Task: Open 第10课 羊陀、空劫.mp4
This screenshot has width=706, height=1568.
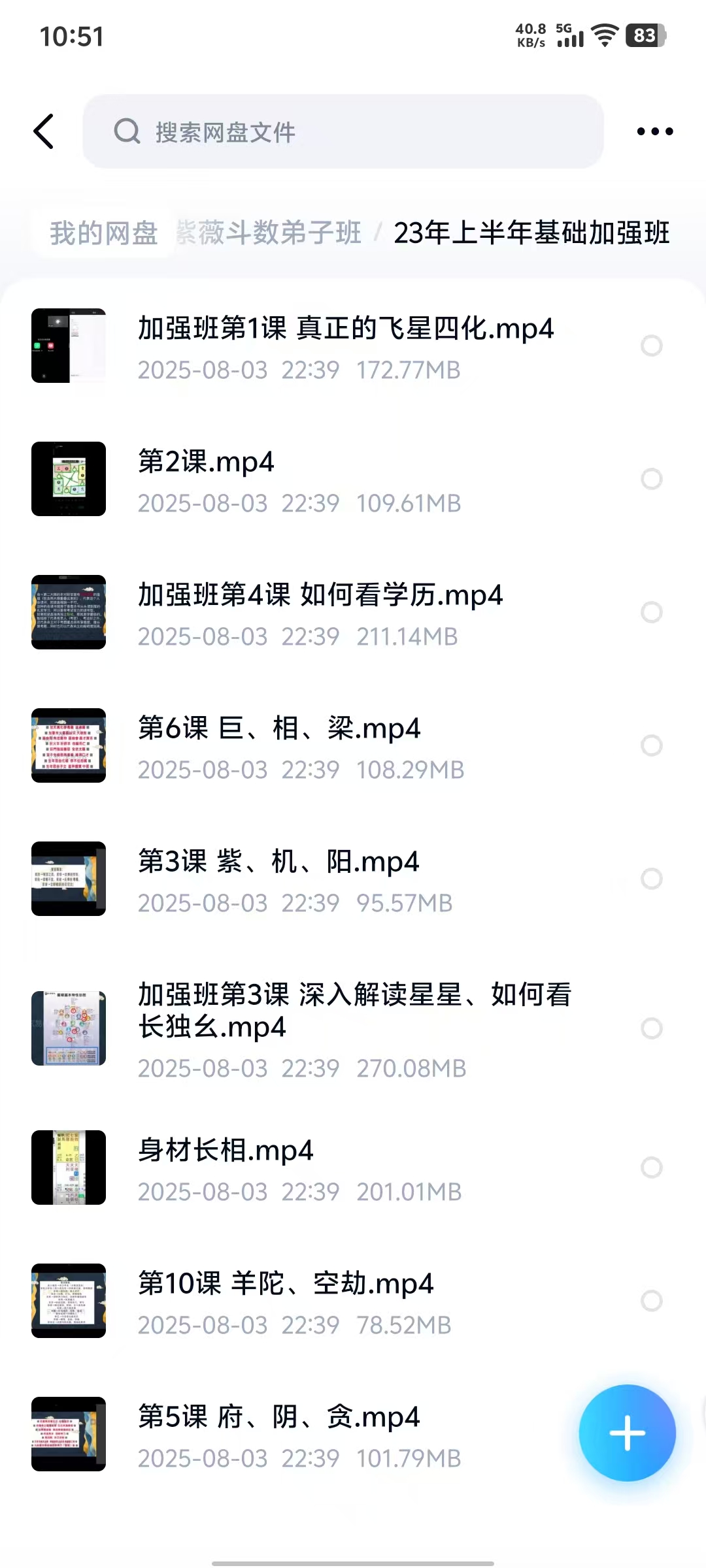Action: pos(286,1284)
